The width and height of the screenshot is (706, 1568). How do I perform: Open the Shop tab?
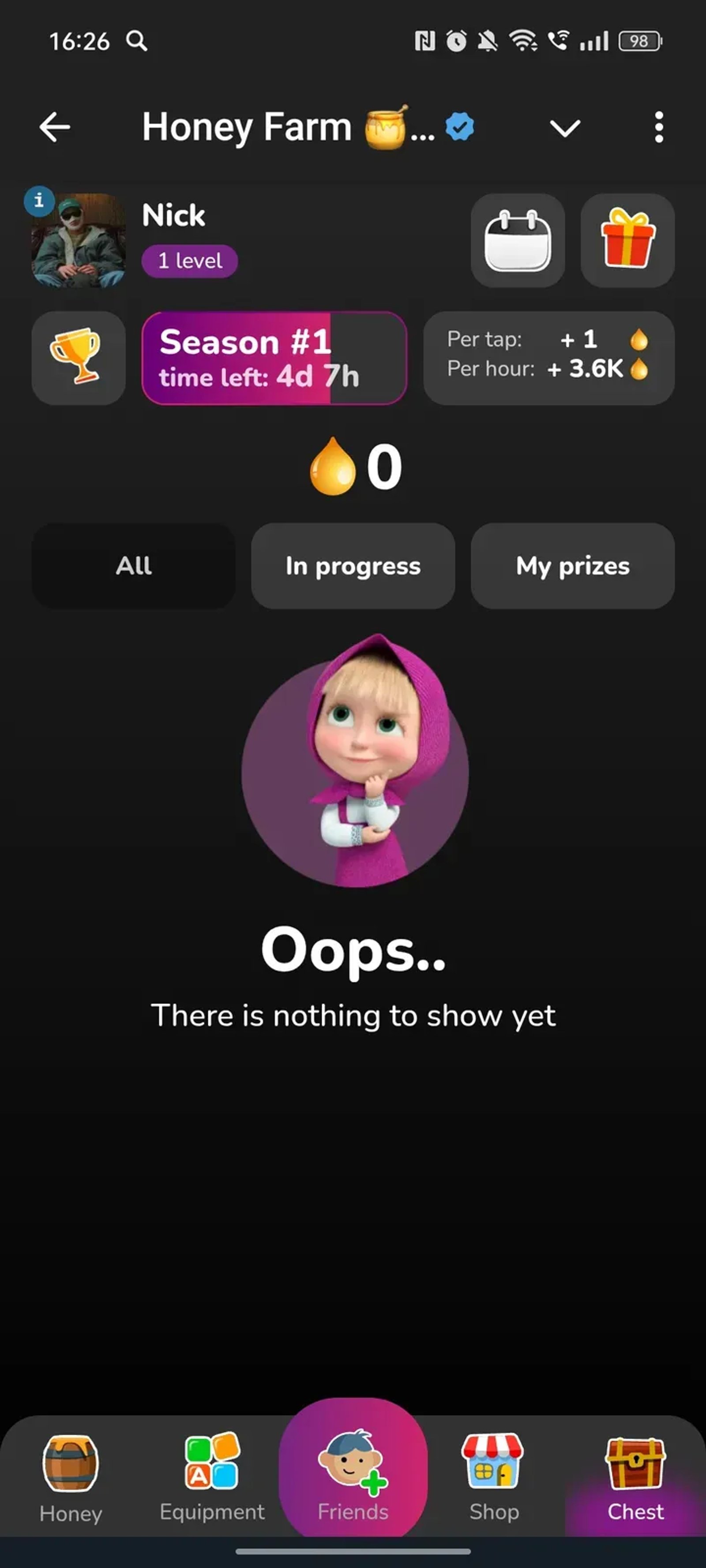[494, 1477]
